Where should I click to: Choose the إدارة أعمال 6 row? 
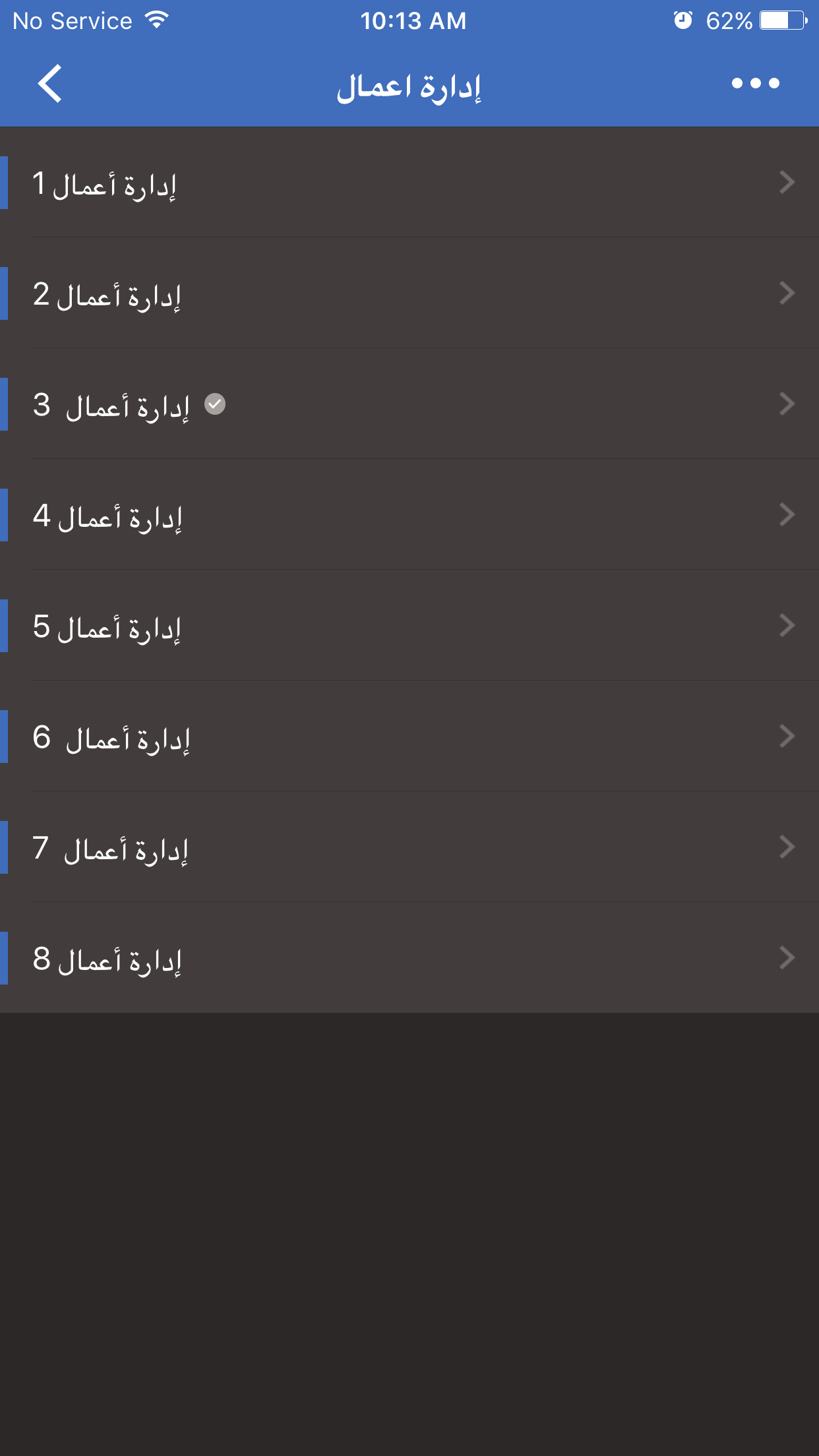(409, 737)
